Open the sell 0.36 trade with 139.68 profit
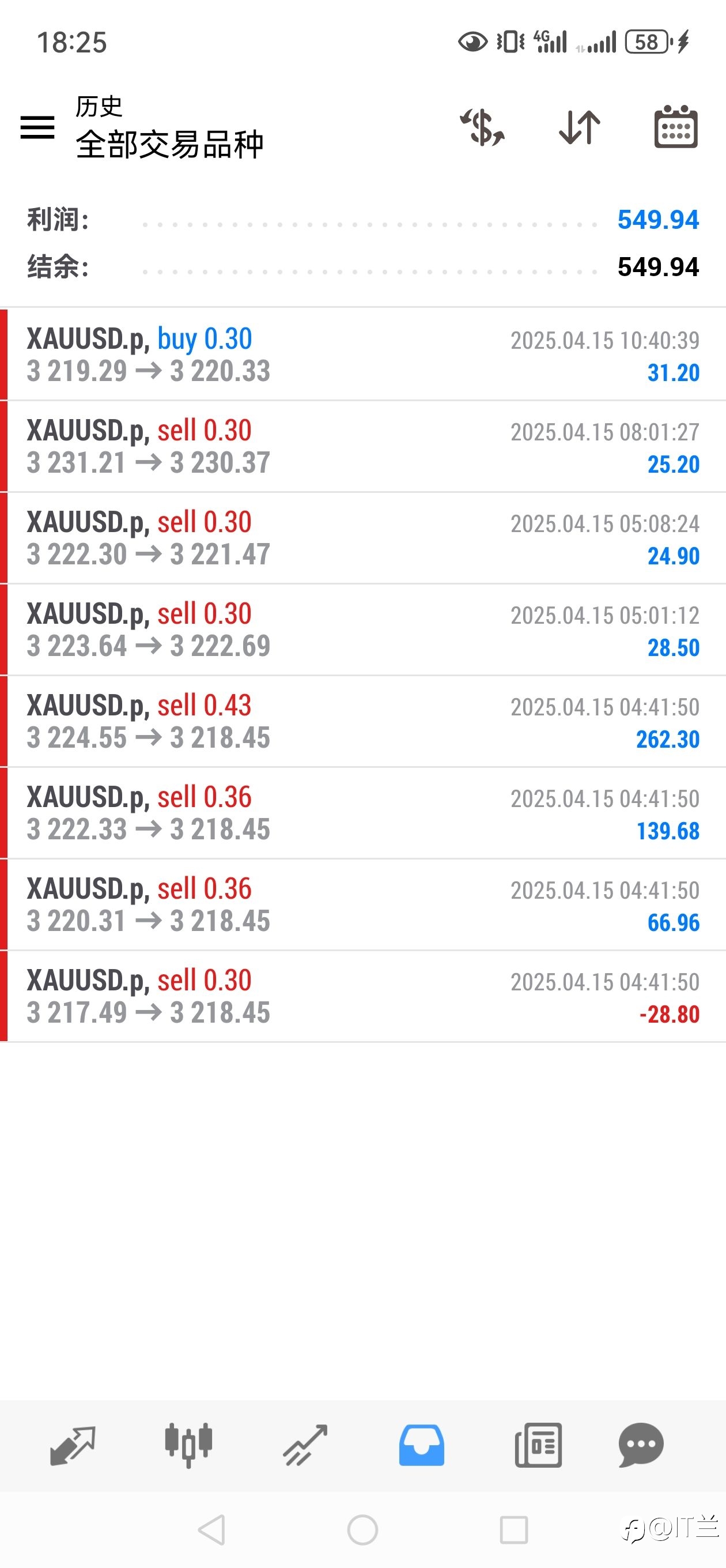Image resolution: width=726 pixels, height=1568 pixels. click(362, 813)
